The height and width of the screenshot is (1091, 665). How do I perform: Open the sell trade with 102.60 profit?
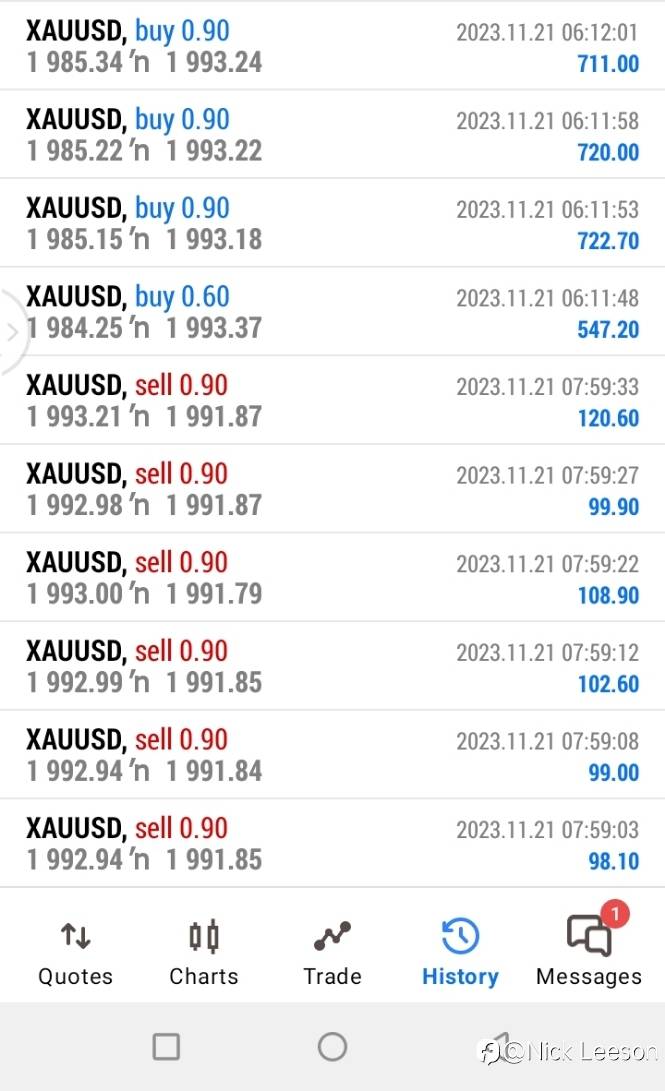coord(332,666)
